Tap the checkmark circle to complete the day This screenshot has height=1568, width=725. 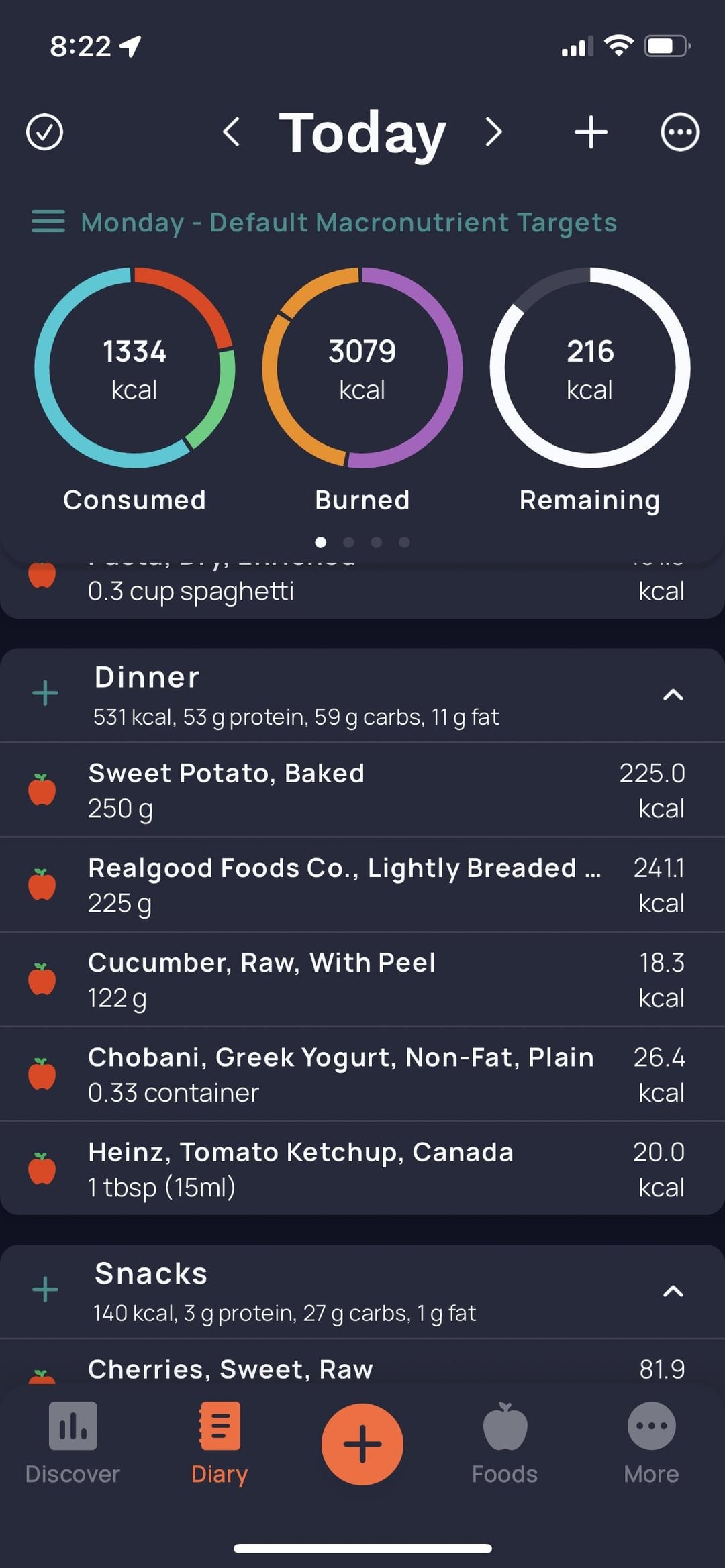point(44,132)
